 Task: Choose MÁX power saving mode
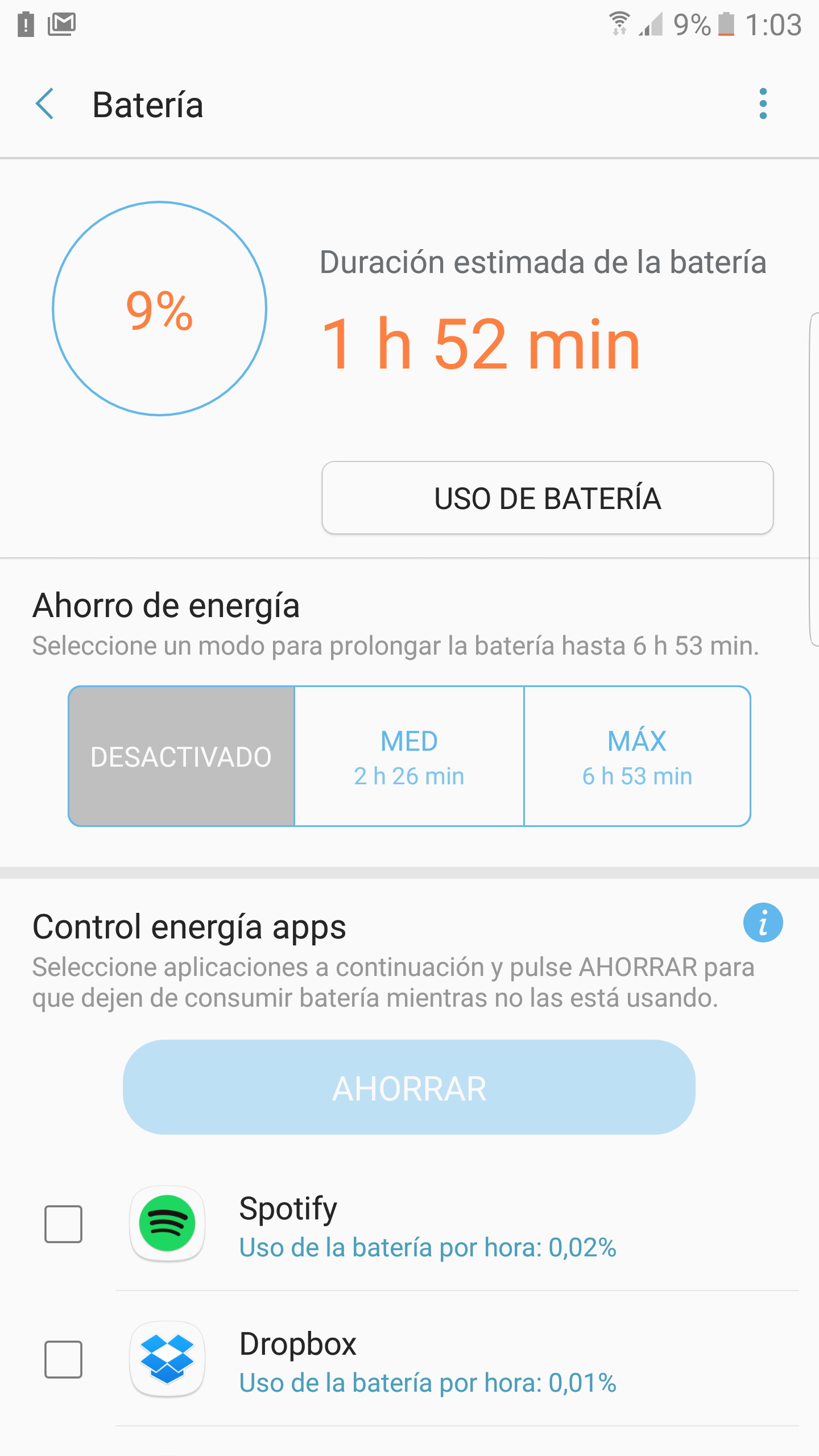click(637, 756)
